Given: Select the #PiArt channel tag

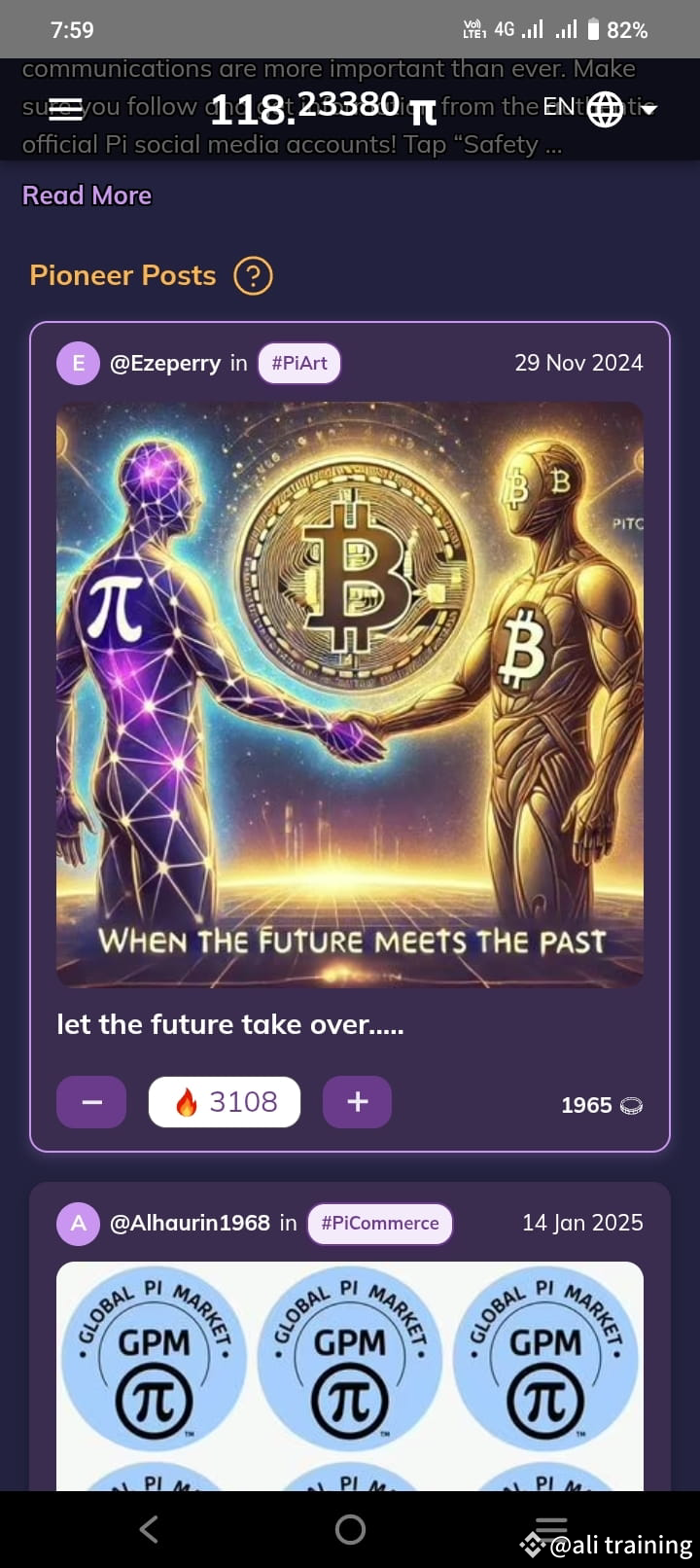Looking at the screenshot, I should (x=299, y=362).
